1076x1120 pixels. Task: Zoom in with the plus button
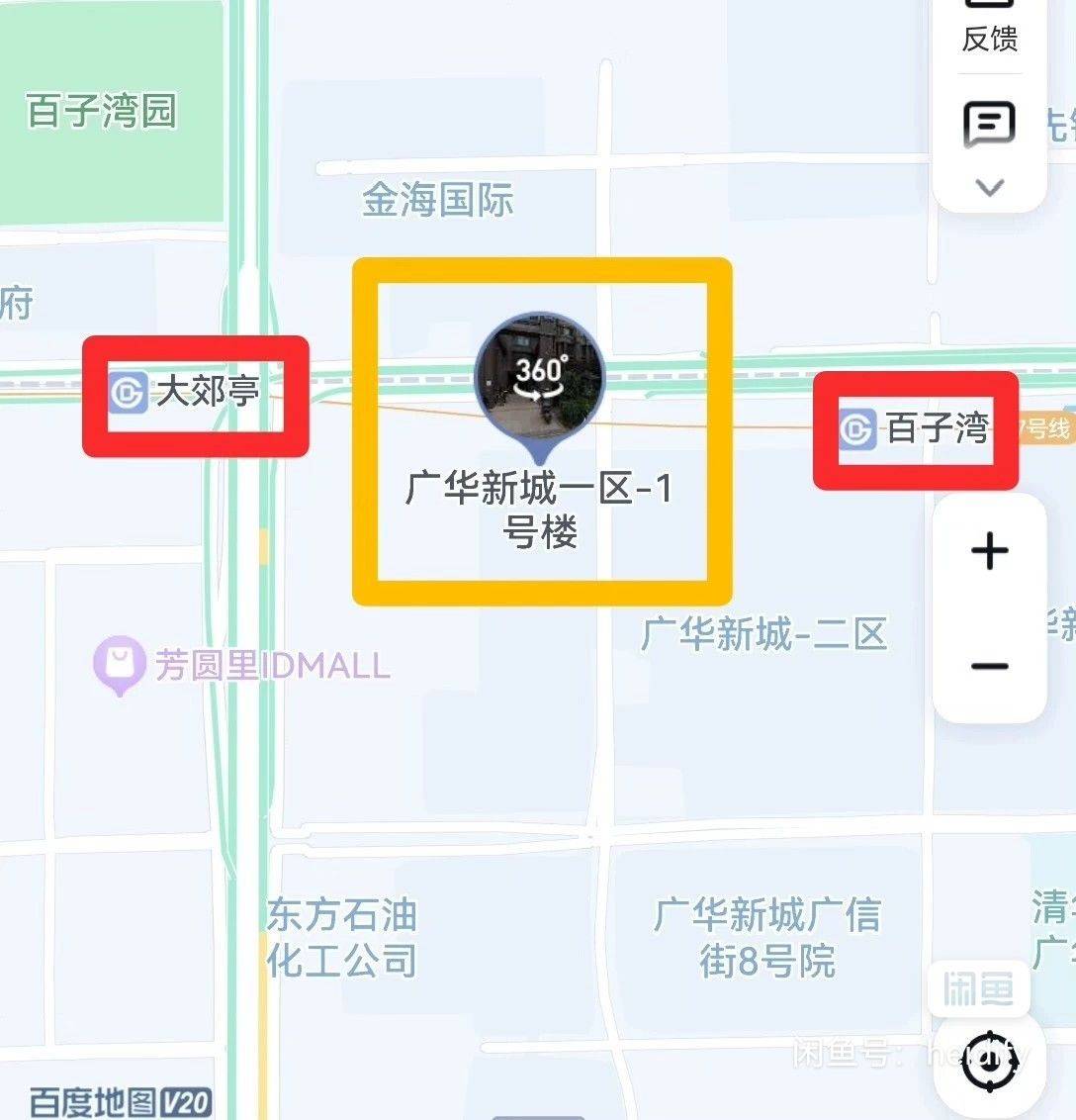pyautogui.click(x=989, y=552)
